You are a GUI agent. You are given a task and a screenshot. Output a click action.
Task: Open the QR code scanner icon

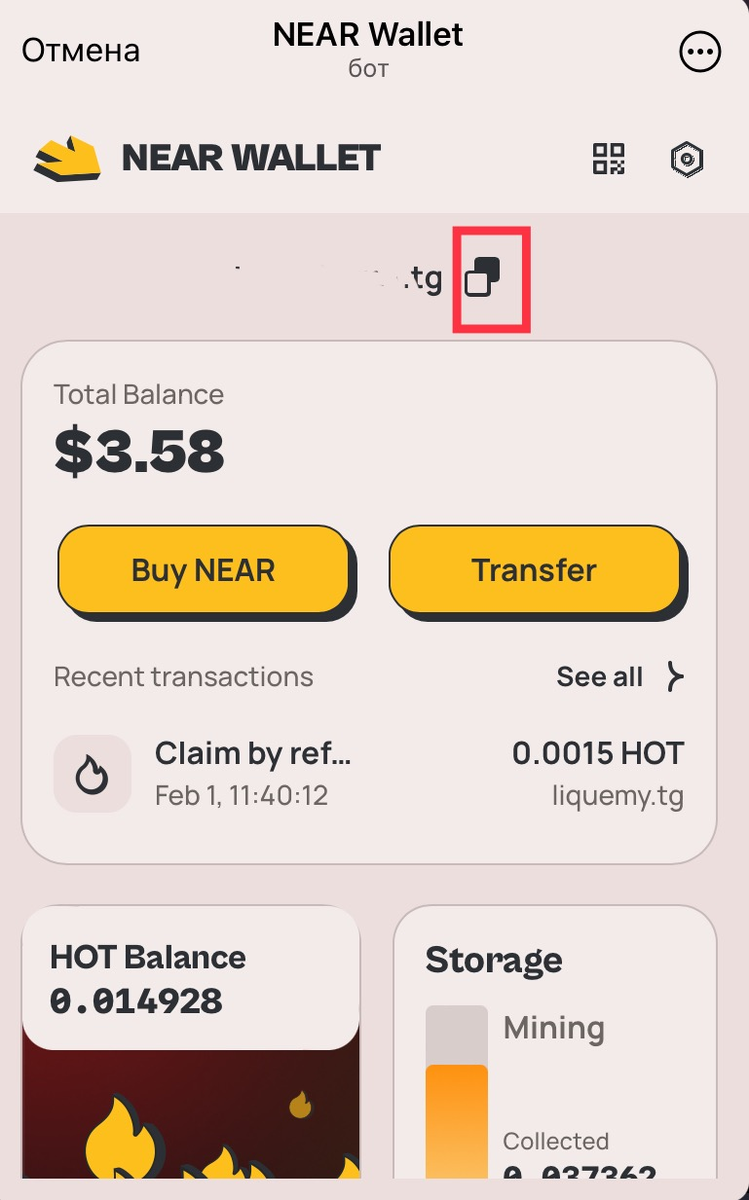(x=608, y=159)
